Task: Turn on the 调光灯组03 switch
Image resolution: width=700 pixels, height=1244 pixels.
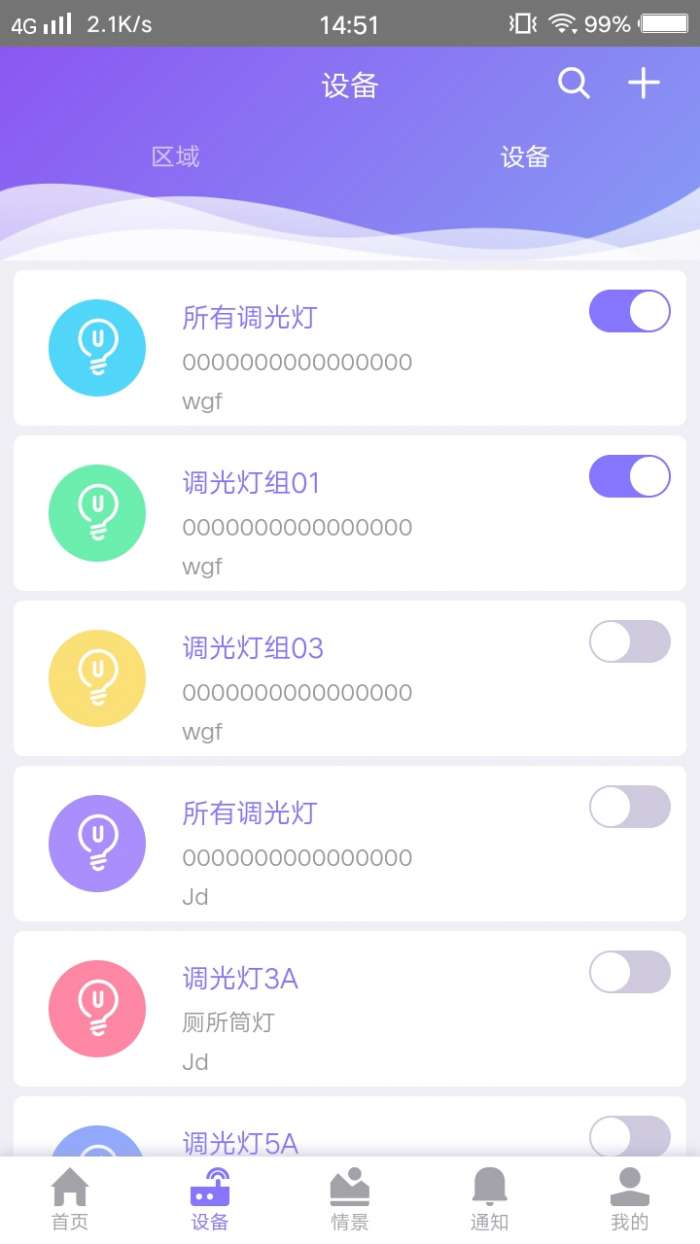Action: pyautogui.click(x=629, y=641)
